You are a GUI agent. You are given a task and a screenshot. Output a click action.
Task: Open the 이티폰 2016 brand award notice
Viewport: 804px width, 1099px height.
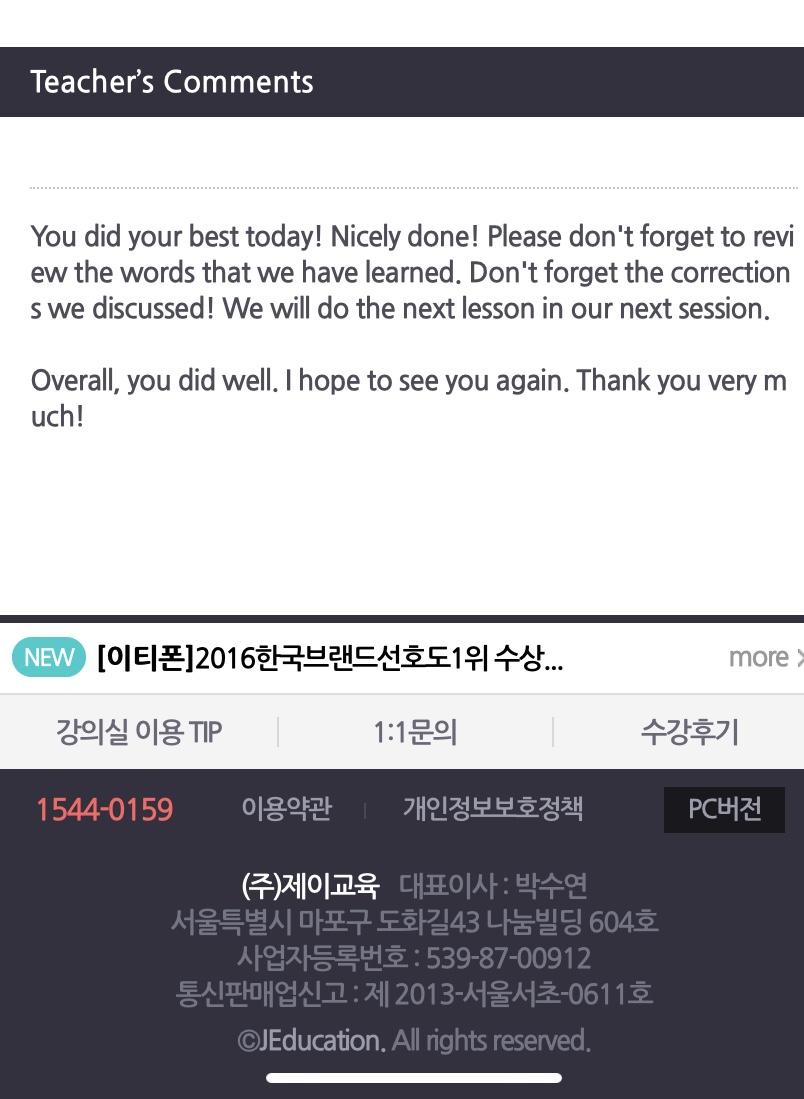(330, 658)
